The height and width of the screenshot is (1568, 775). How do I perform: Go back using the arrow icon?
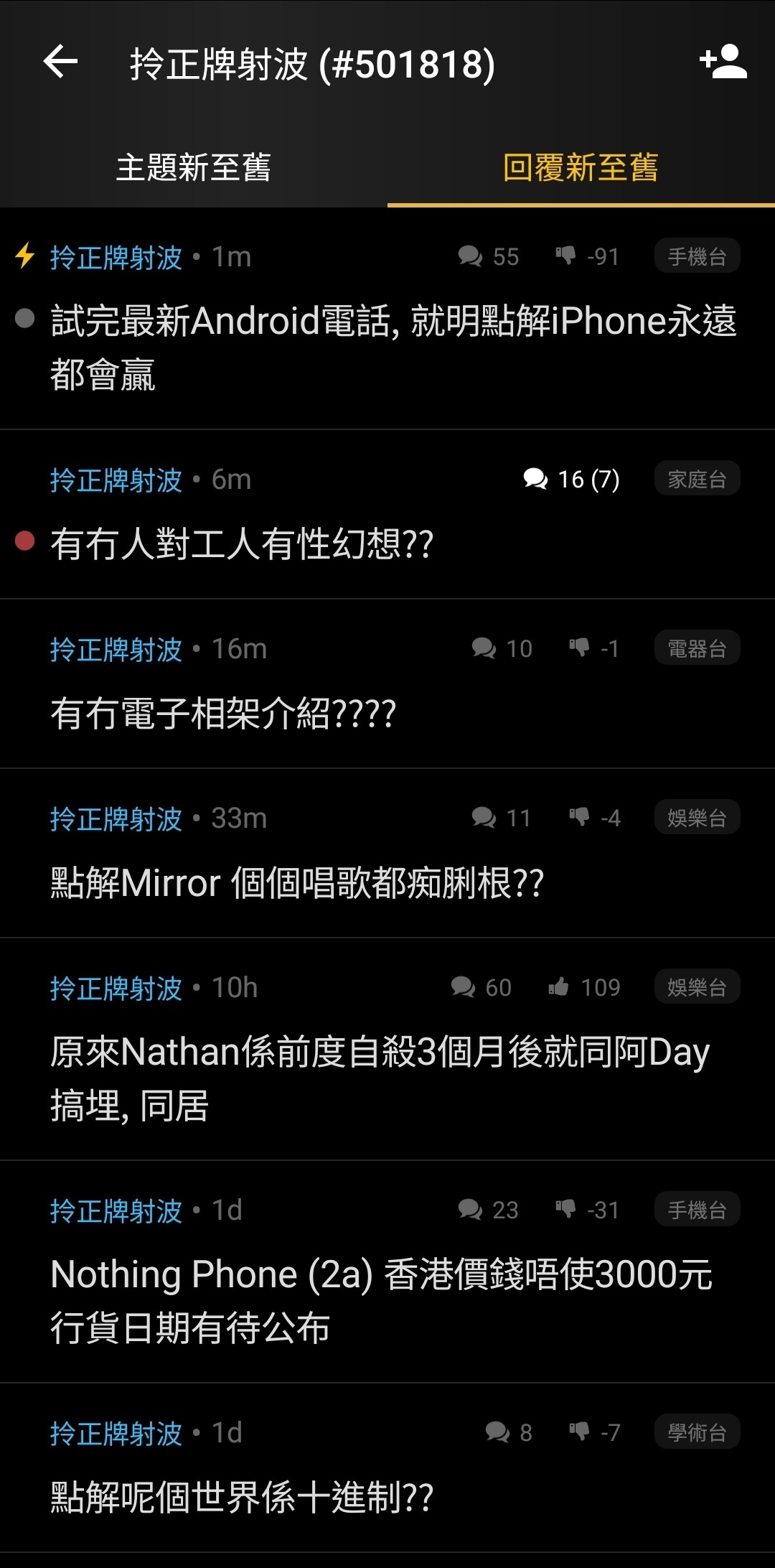(x=60, y=62)
